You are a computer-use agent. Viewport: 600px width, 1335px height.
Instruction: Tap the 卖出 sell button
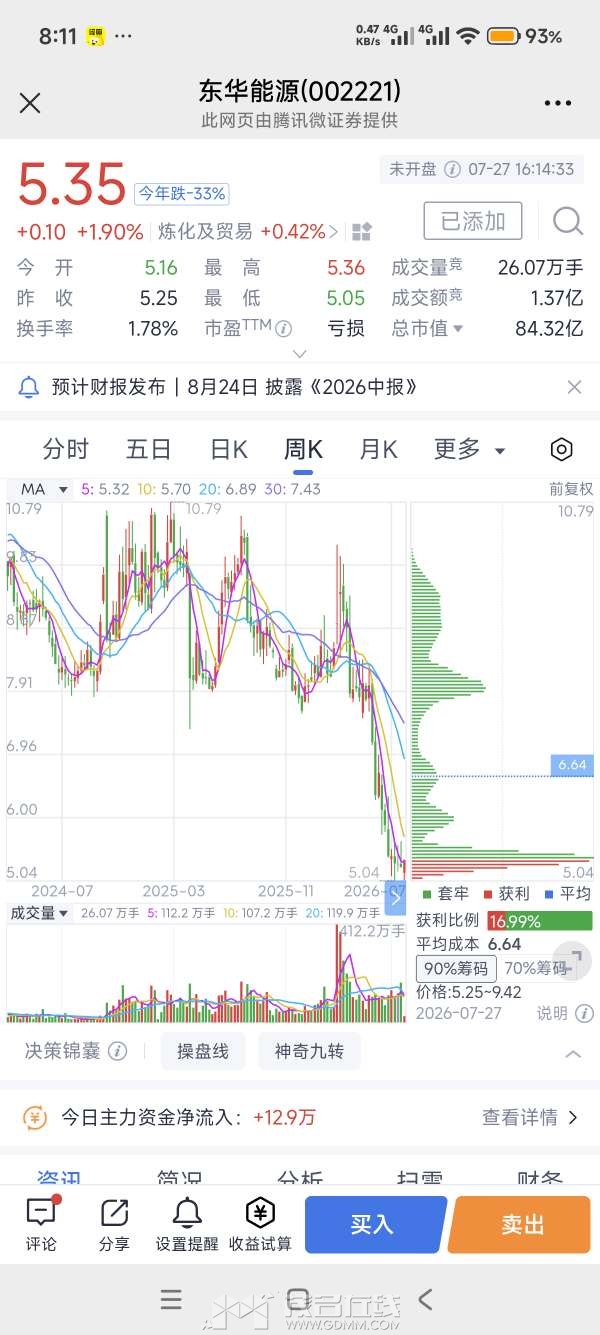(519, 1224)
